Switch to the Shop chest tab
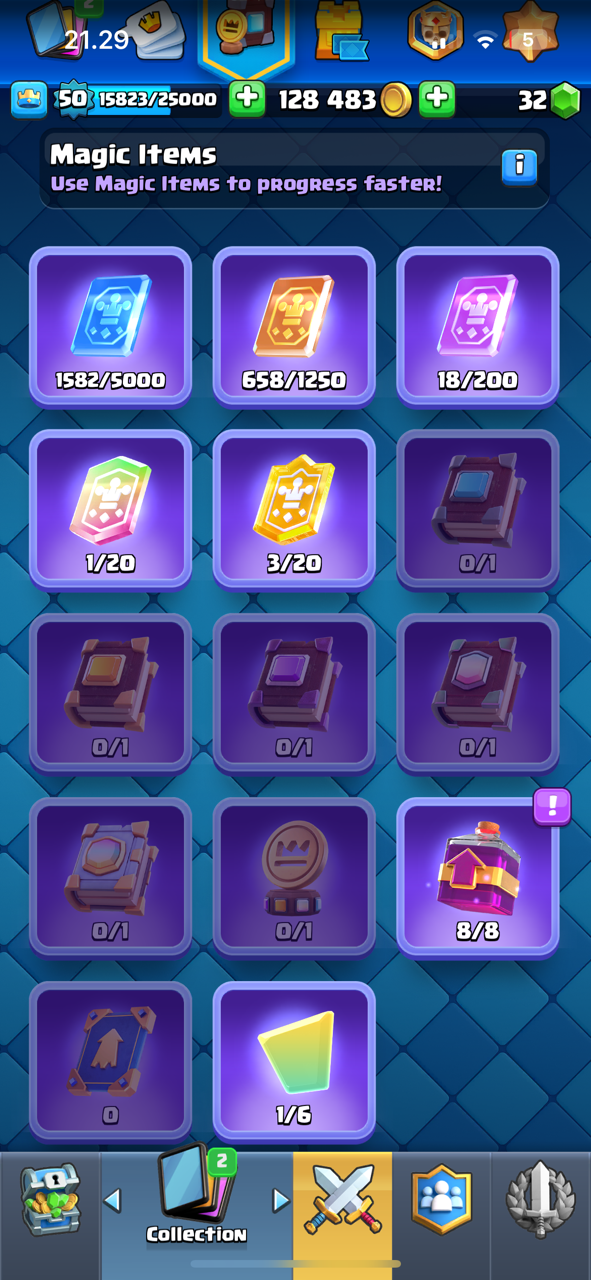This screenshot has height=1280, width=591. click(50, 1198)
